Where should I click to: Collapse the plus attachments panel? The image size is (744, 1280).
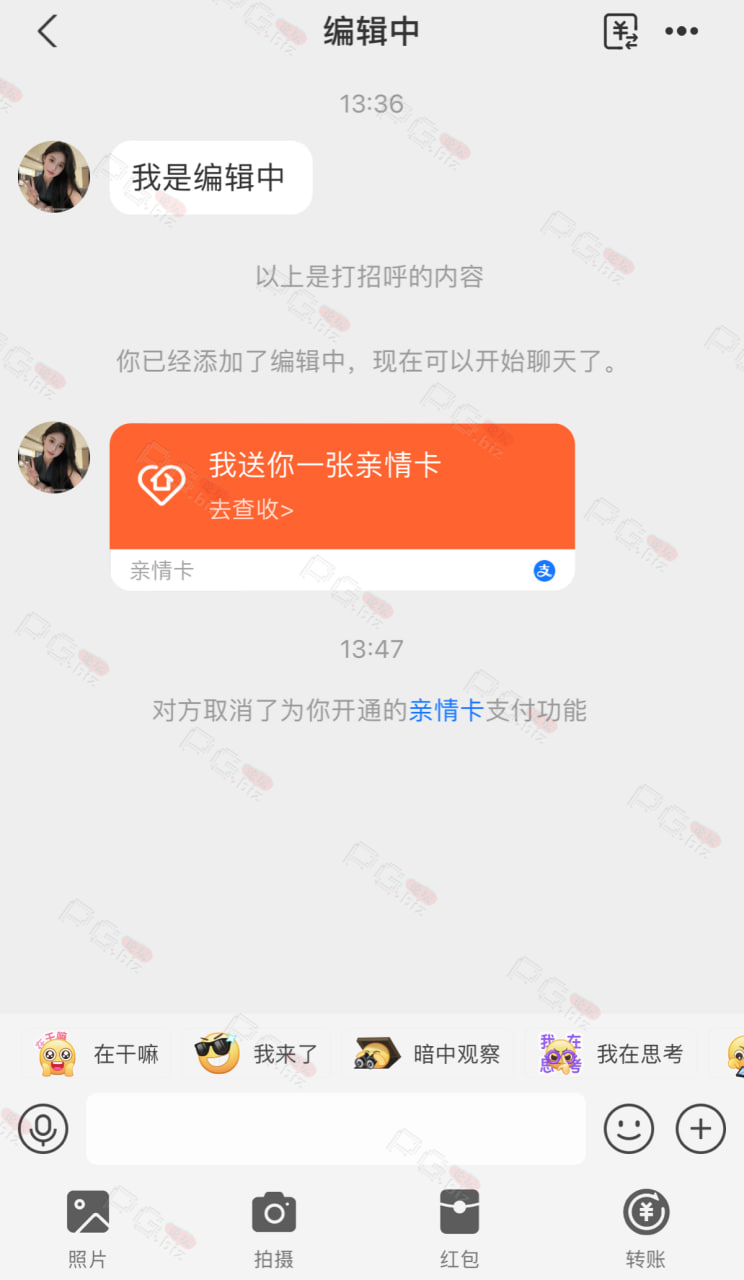[701, 1129]
